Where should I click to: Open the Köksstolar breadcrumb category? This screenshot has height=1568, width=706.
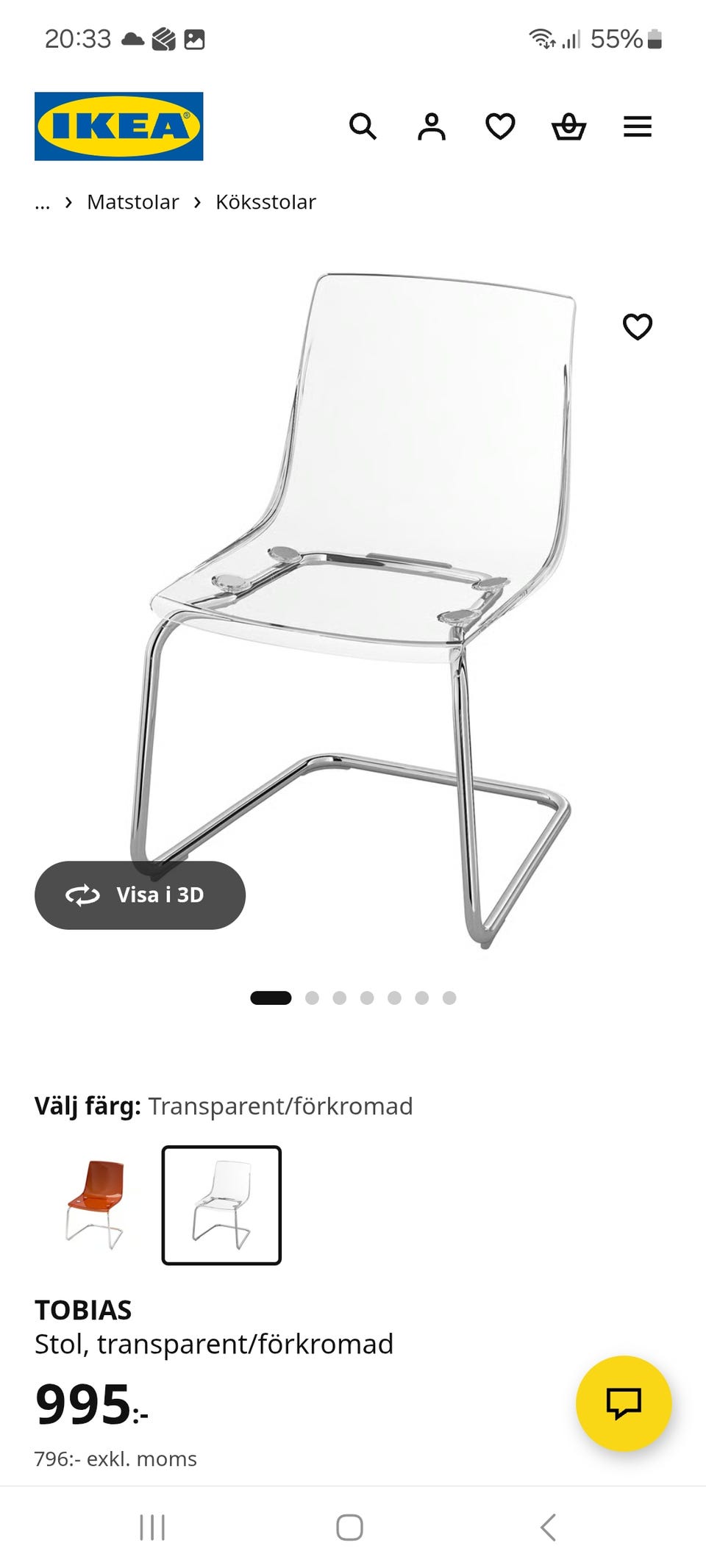[x=265, y=201]
